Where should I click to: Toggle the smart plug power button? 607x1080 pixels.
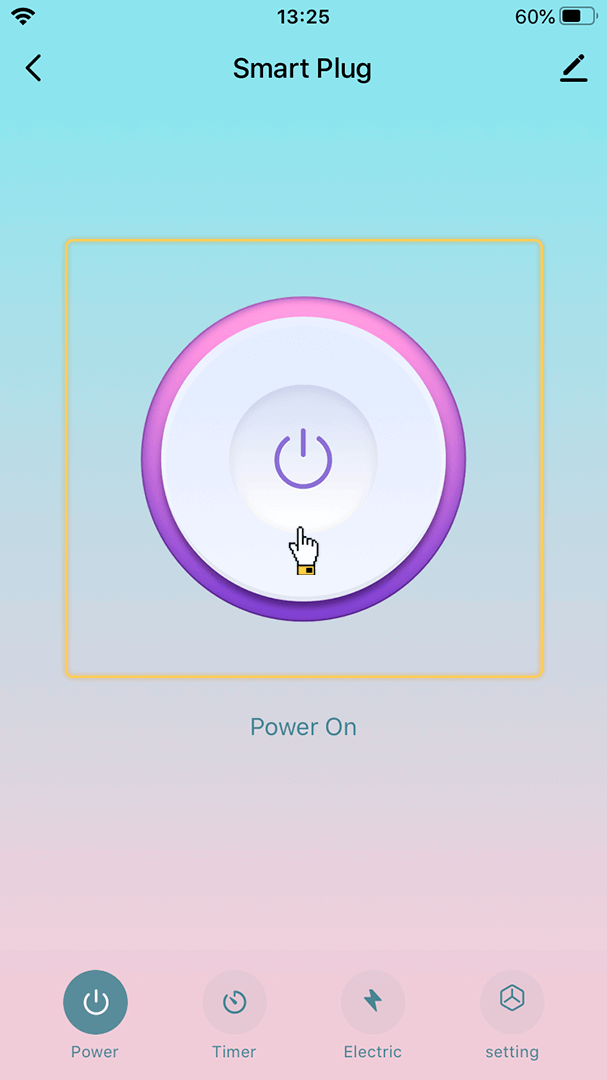point(303,459)
